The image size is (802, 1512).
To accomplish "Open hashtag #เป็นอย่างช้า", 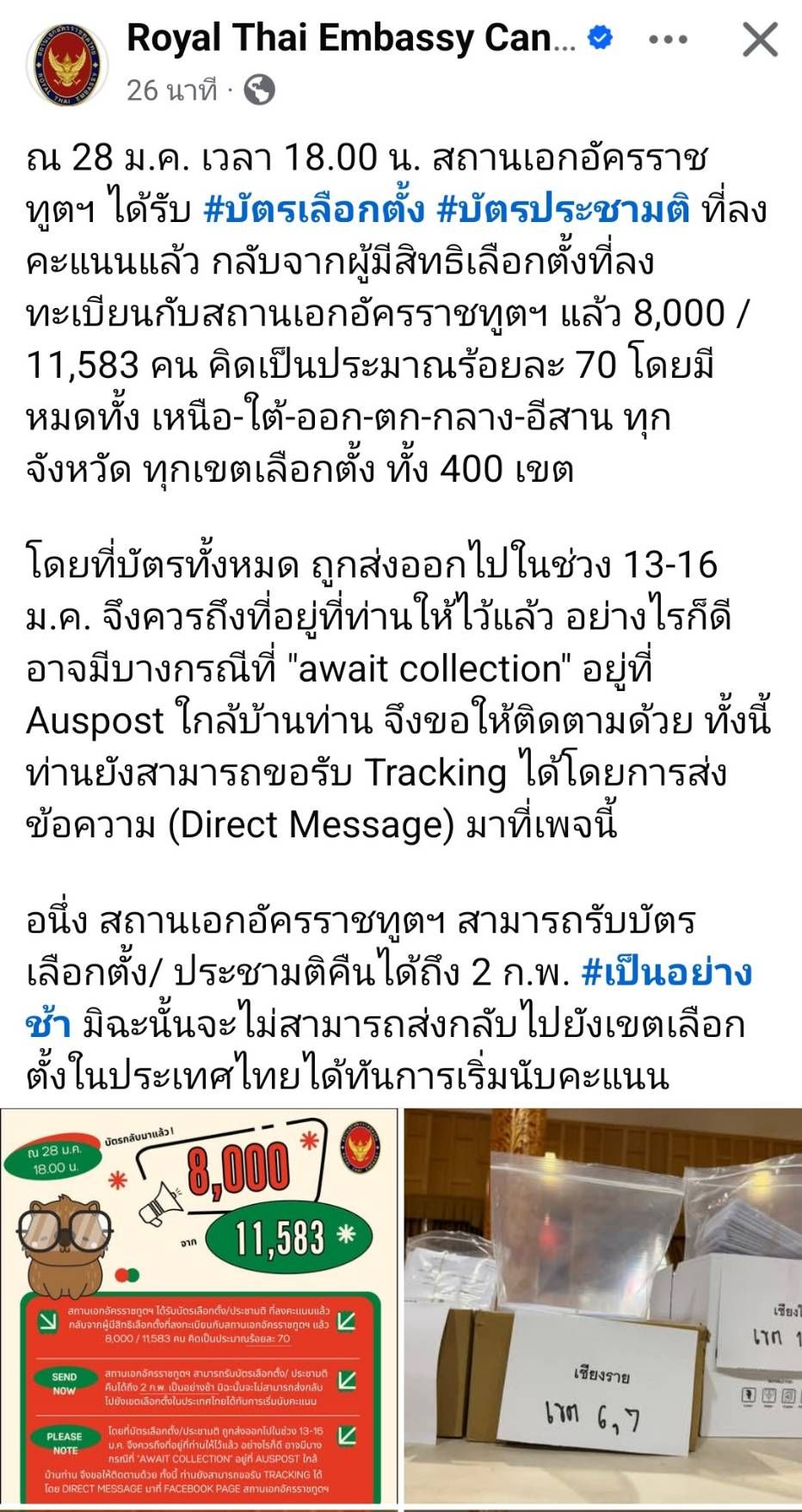I will pos(667,972).
